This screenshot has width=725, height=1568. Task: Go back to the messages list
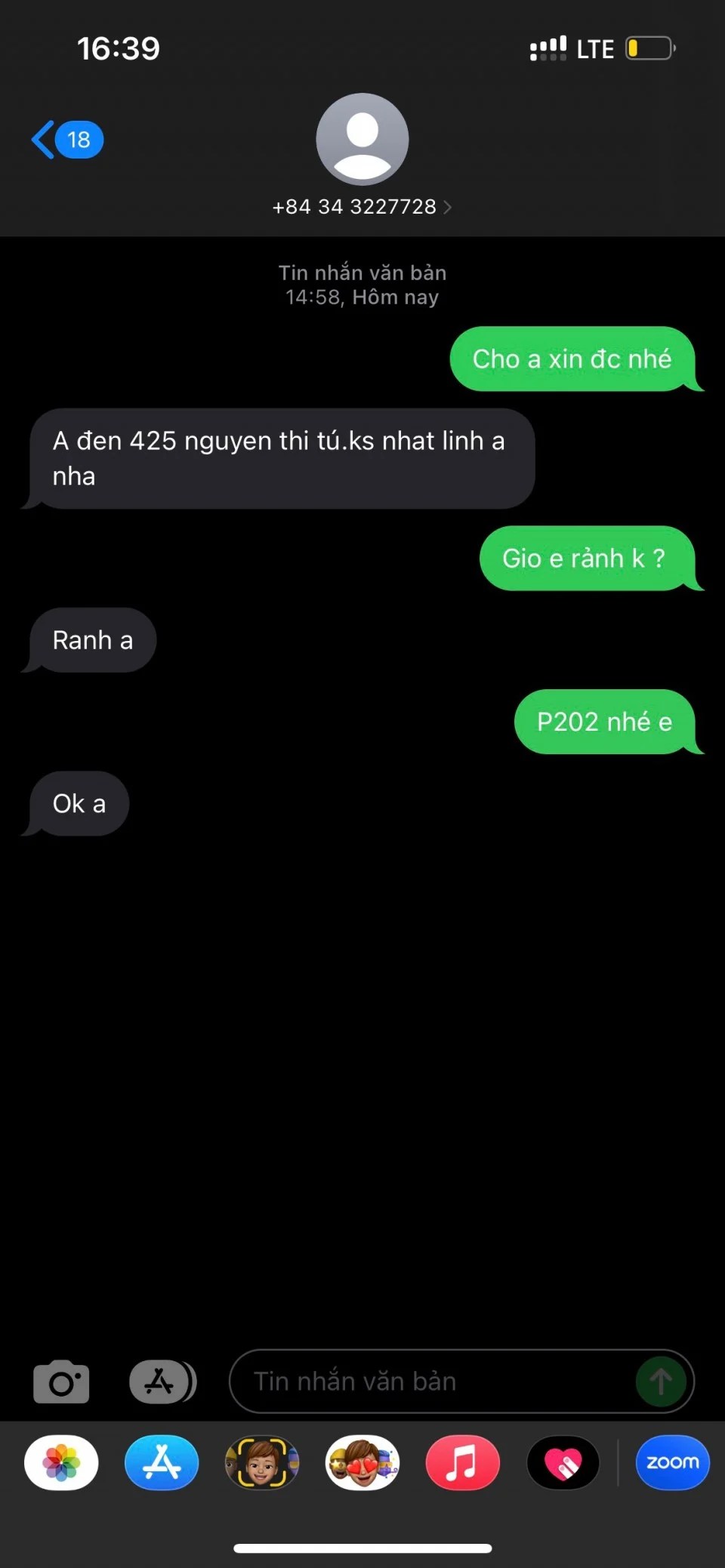coord(65,140)
